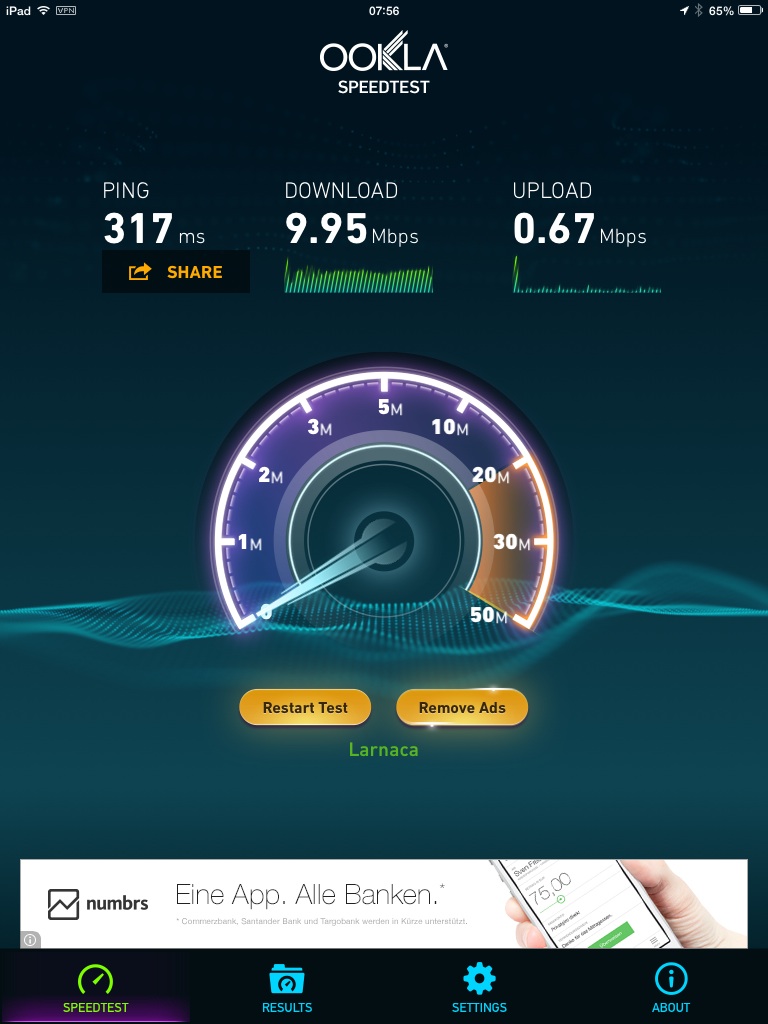Image resolution: width=768 pixels, height=1024 pixels.
Task: Switch to the Results tab
Action: (287, 988)
